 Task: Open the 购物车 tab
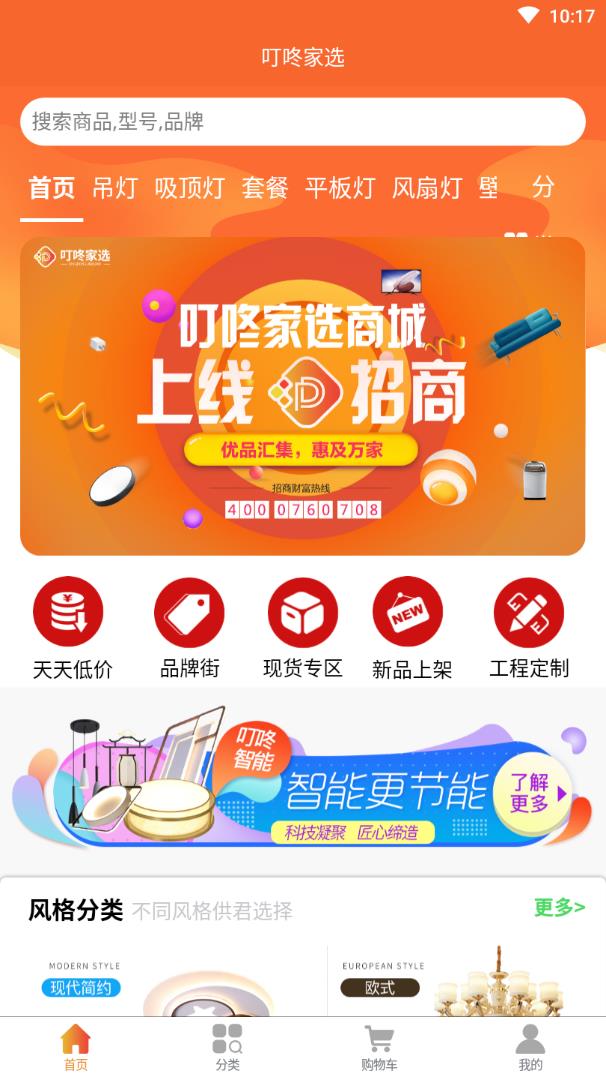379,1047
